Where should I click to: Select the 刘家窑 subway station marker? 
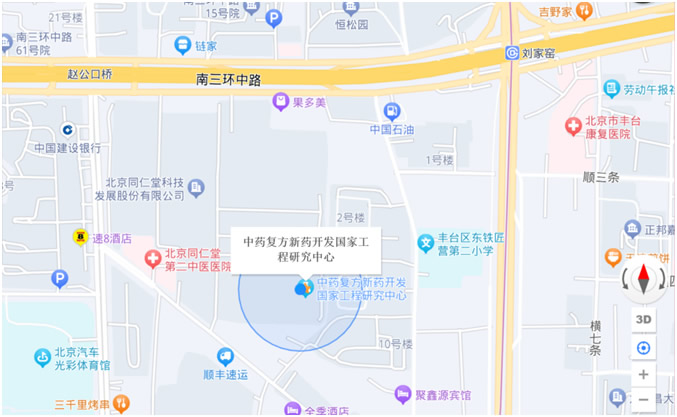tap(512, 53)
